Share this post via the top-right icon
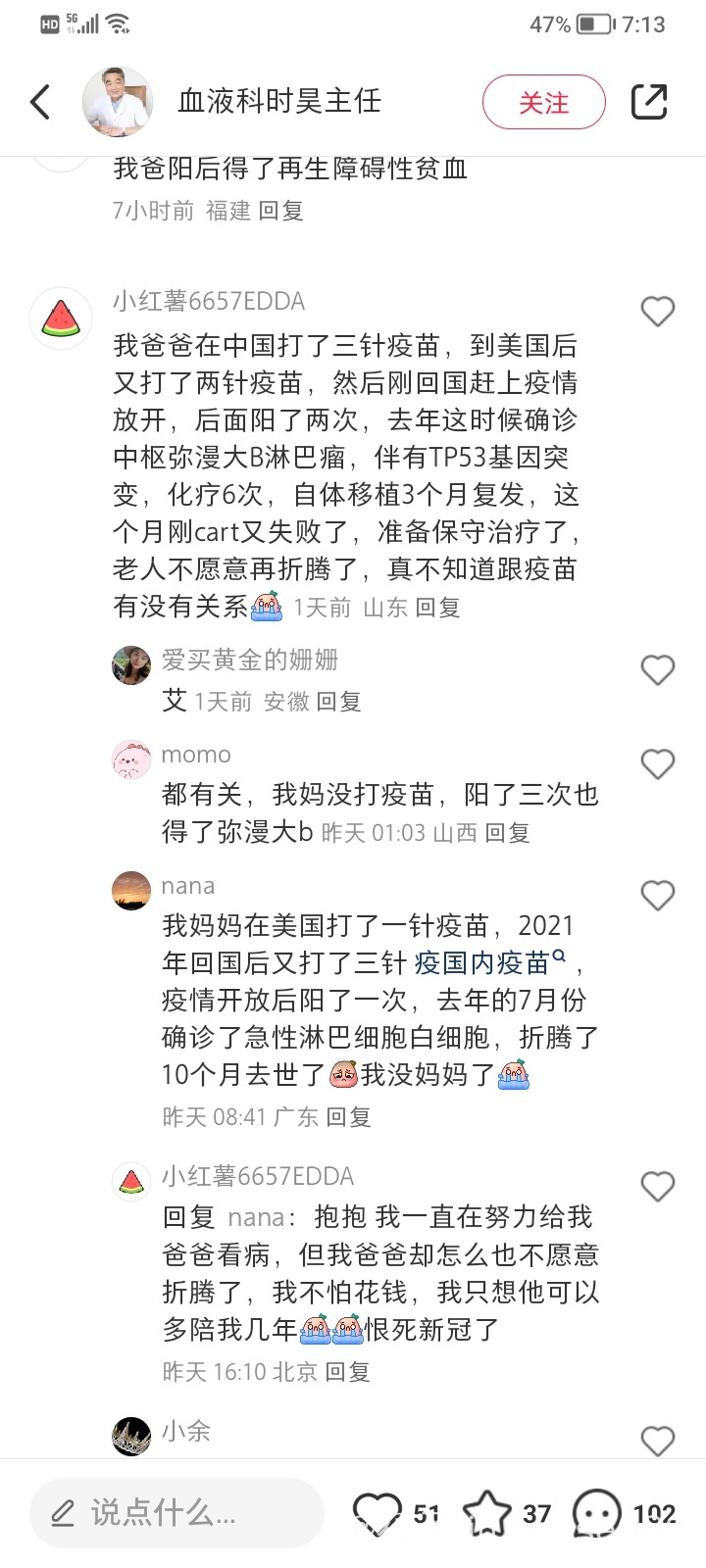 649,102
